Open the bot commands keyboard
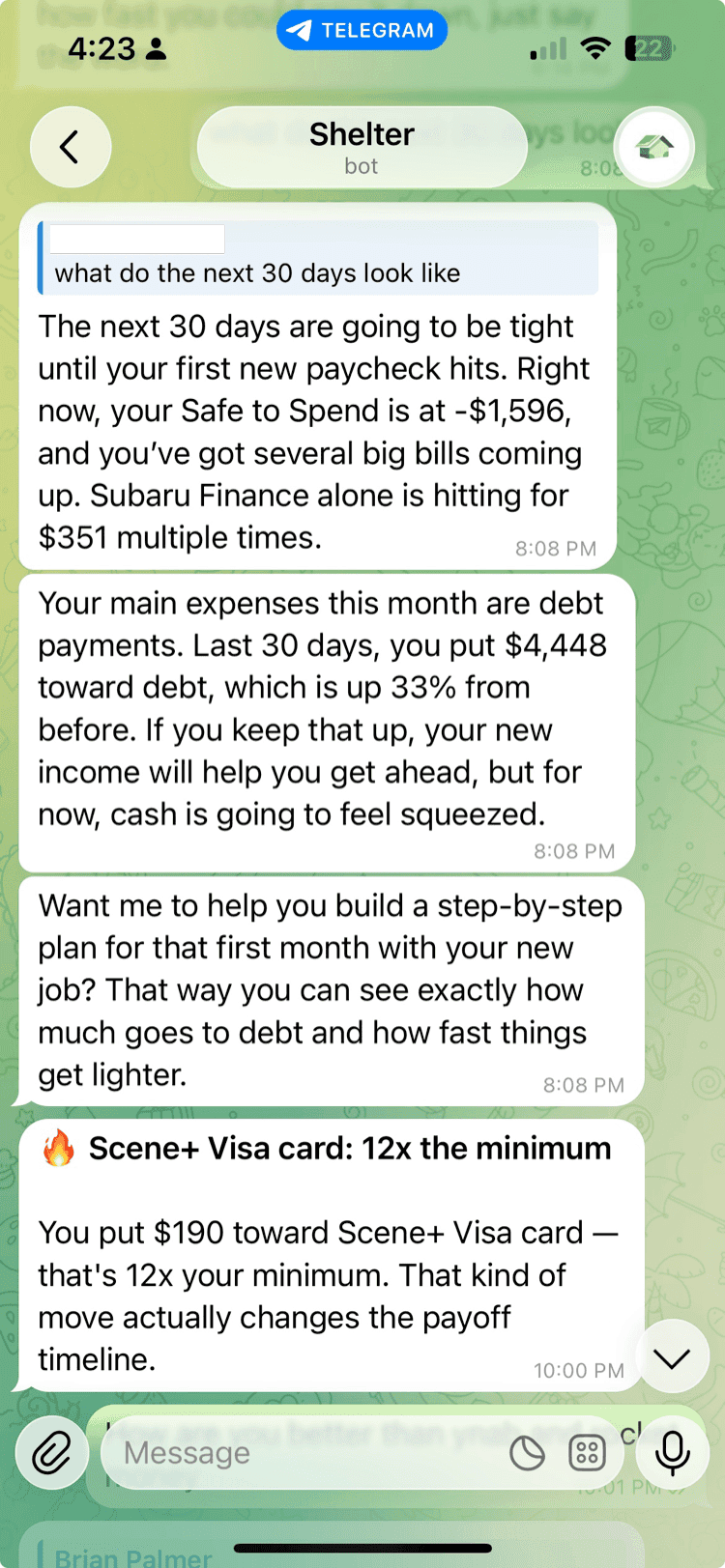 pyautogui.click(x=587, y=1453)
